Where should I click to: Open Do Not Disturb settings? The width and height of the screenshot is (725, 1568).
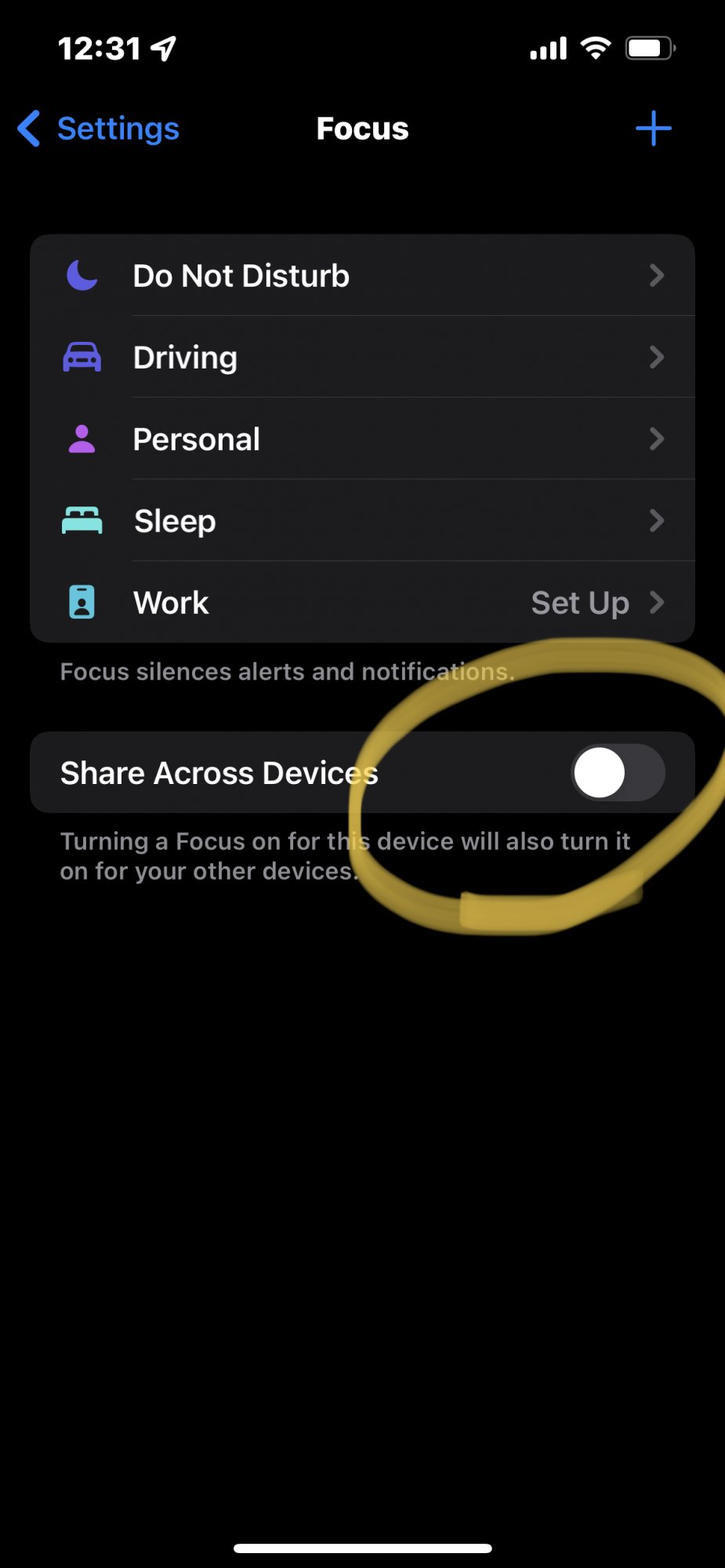[x=362, y=276]
